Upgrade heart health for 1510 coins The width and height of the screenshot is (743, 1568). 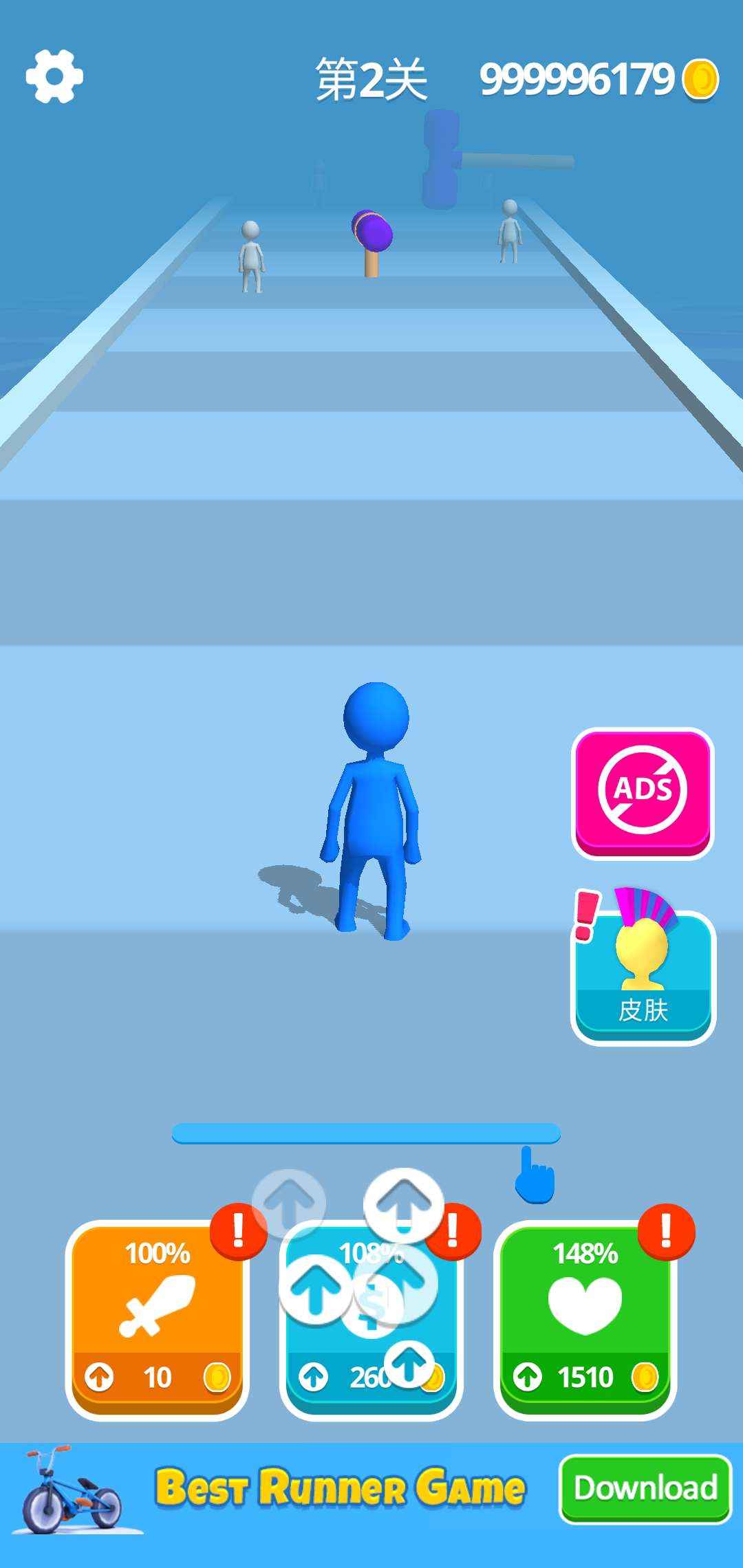pos(585,1320)
